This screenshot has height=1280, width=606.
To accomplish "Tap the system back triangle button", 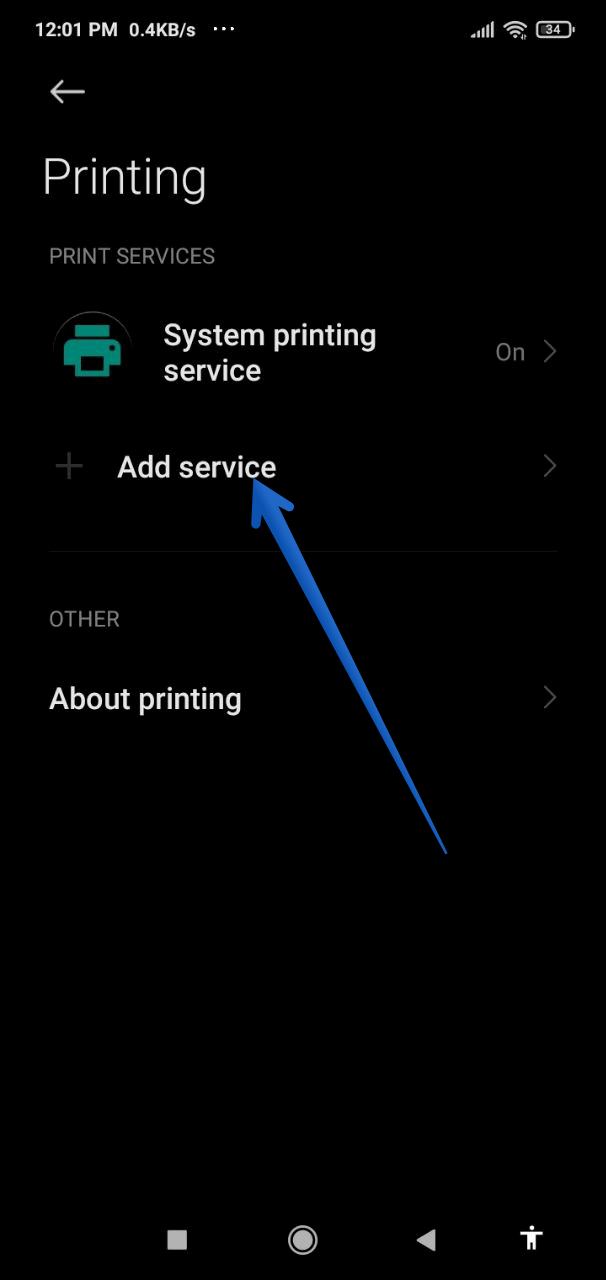I will tap(426, 1240).
